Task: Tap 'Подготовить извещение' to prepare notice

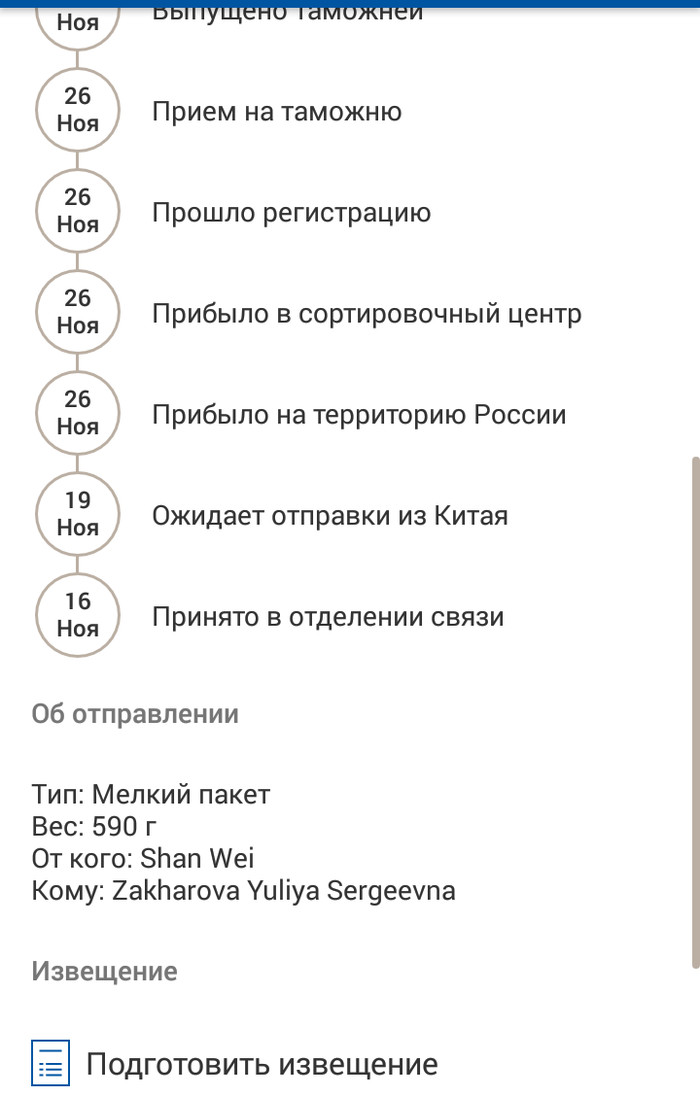Action: (x=262, y=1063)
